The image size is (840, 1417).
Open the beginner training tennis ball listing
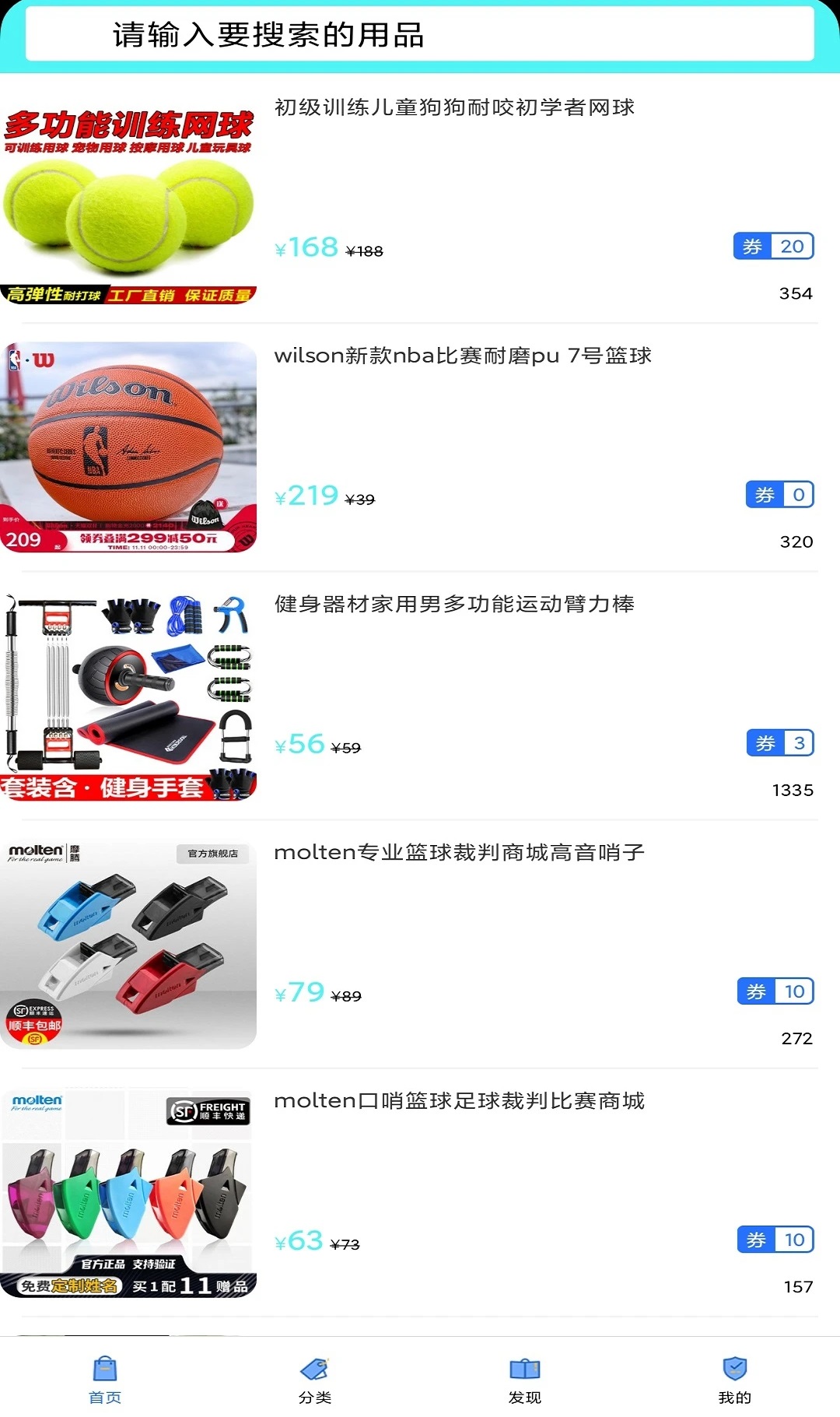click(x=454, y=107)
